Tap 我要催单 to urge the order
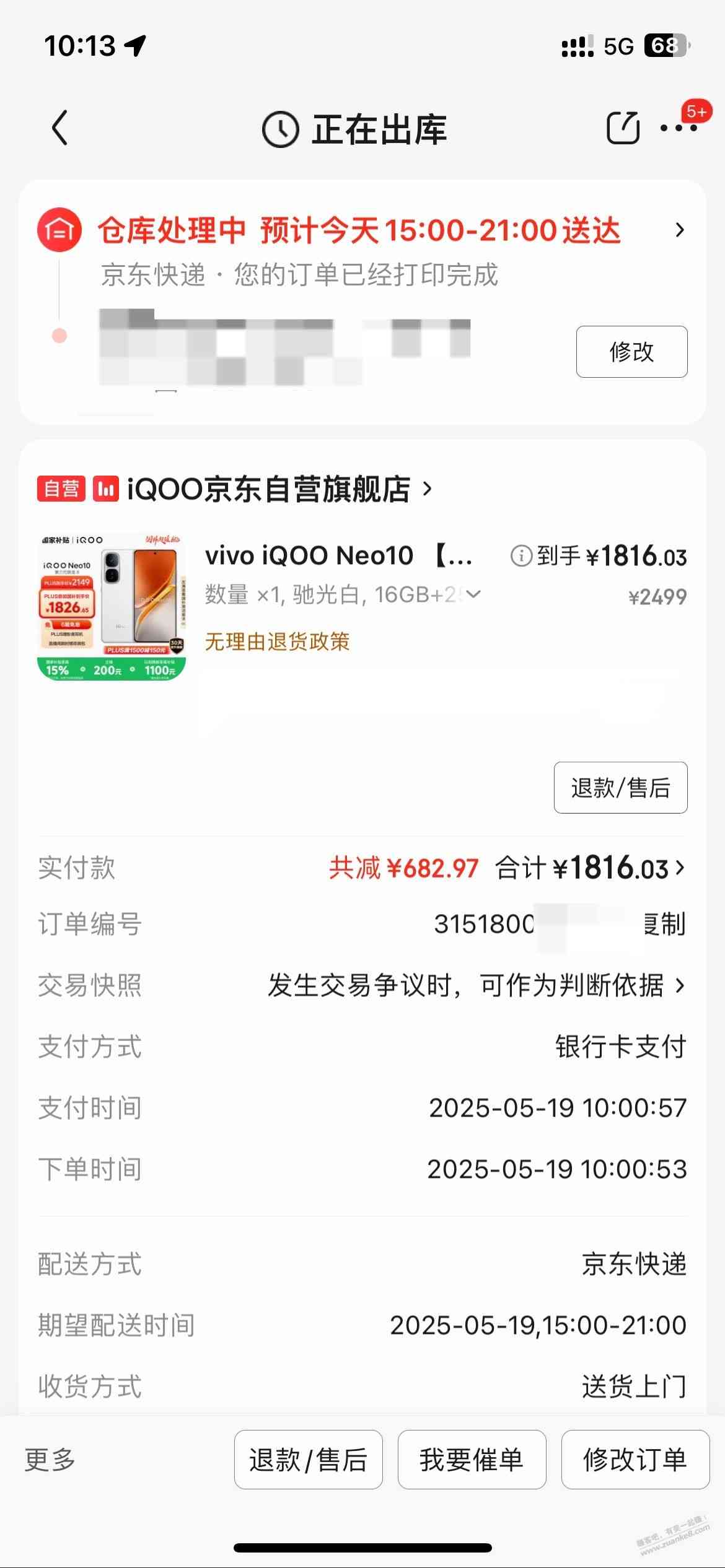This screenshot has width=725, height=1568. coord(472,1460)
